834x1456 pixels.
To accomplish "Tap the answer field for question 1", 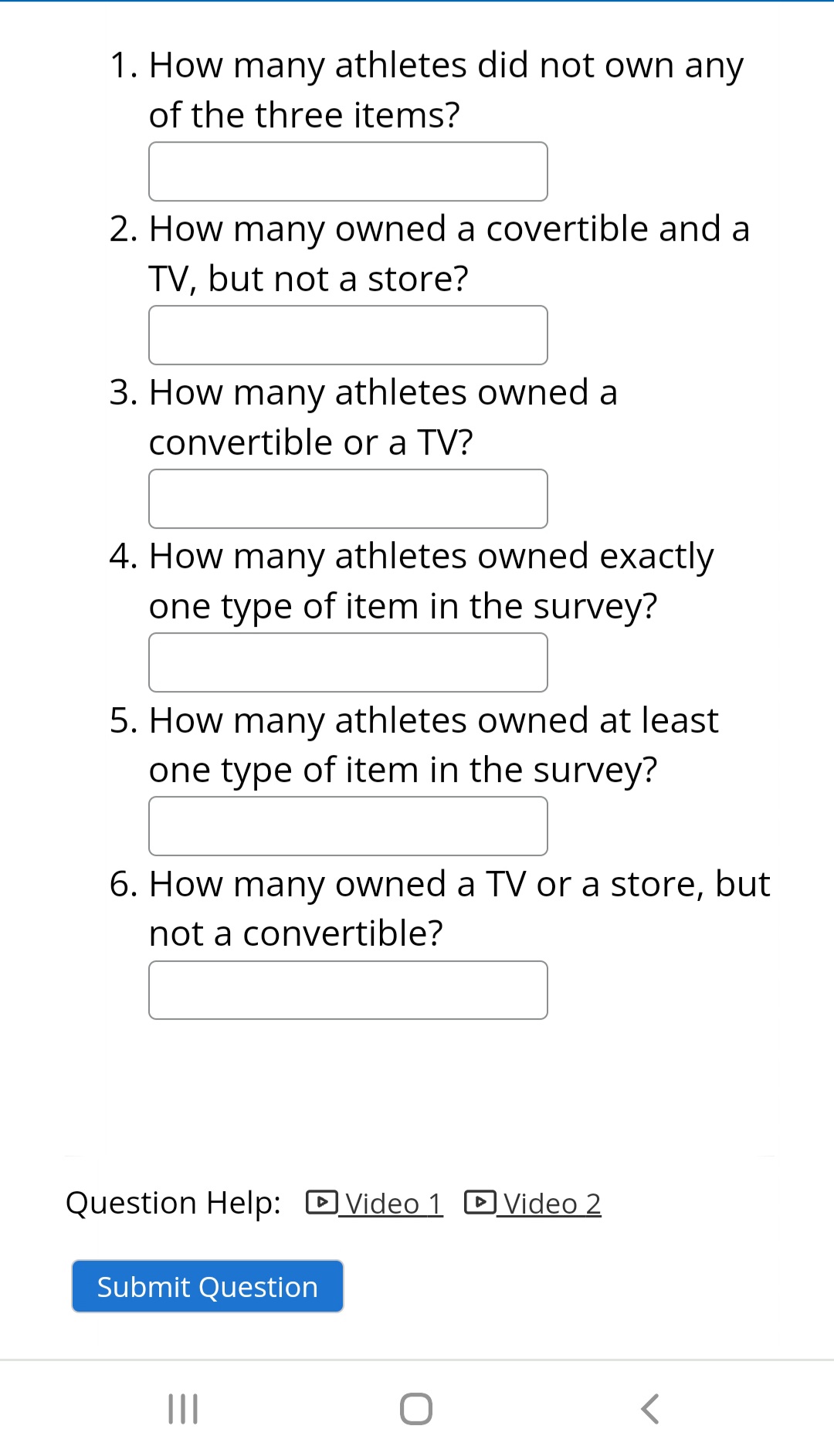I will coord(347,171).
